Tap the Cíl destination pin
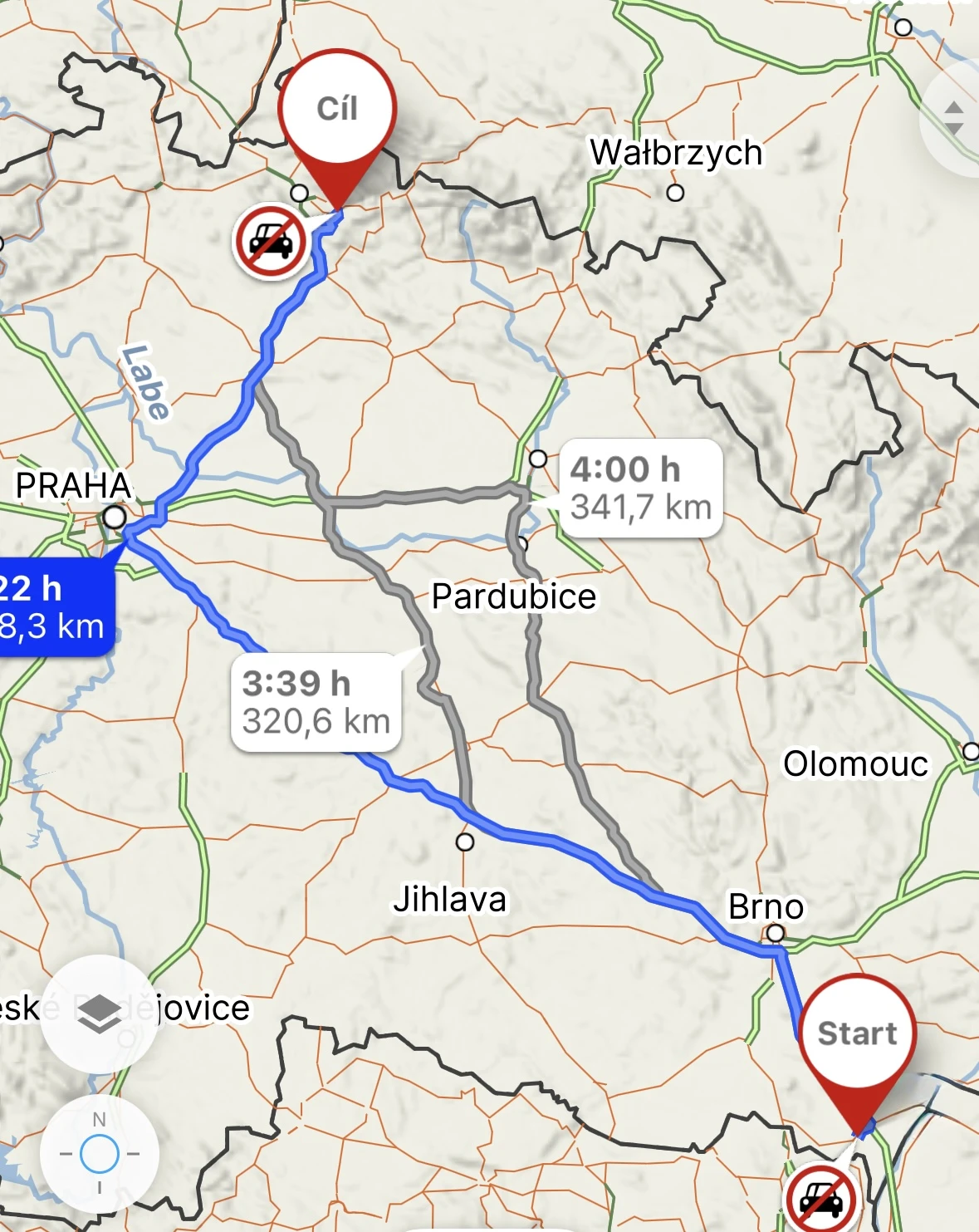This screenshot has width=979, height=1232. 336,112
